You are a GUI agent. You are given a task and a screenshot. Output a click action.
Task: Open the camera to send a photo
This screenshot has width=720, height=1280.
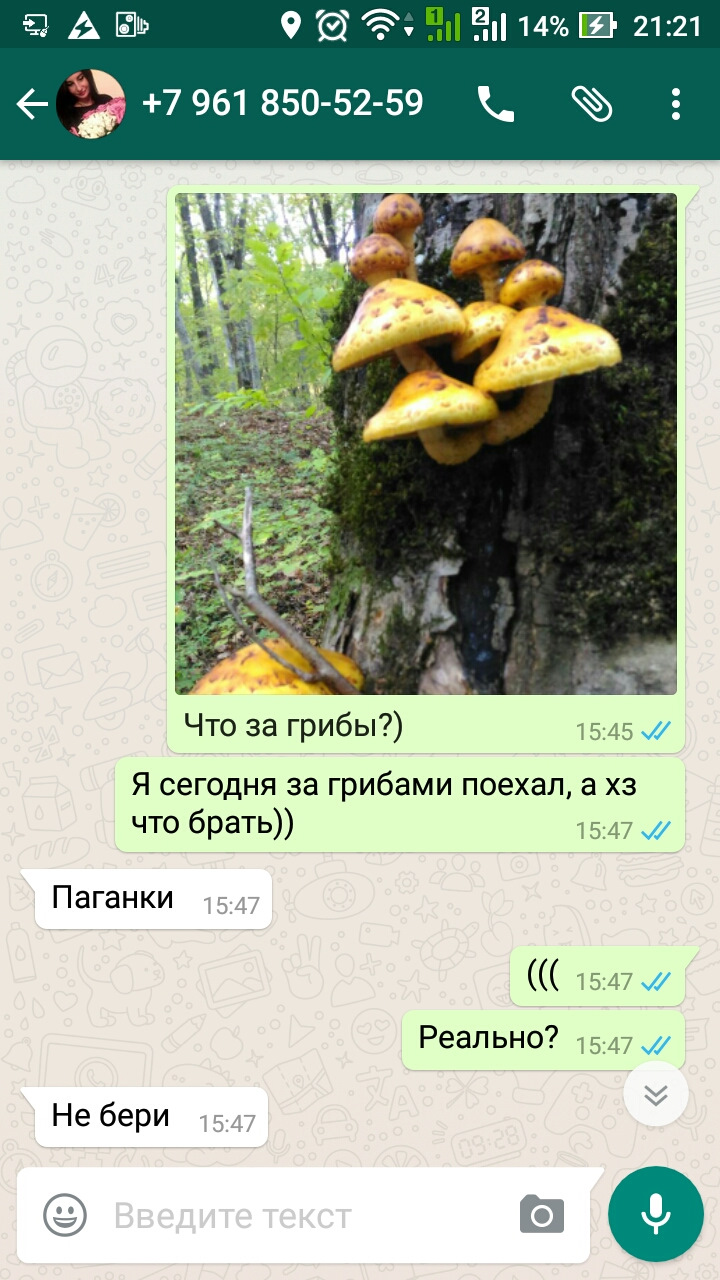[x=542, y=1216]
